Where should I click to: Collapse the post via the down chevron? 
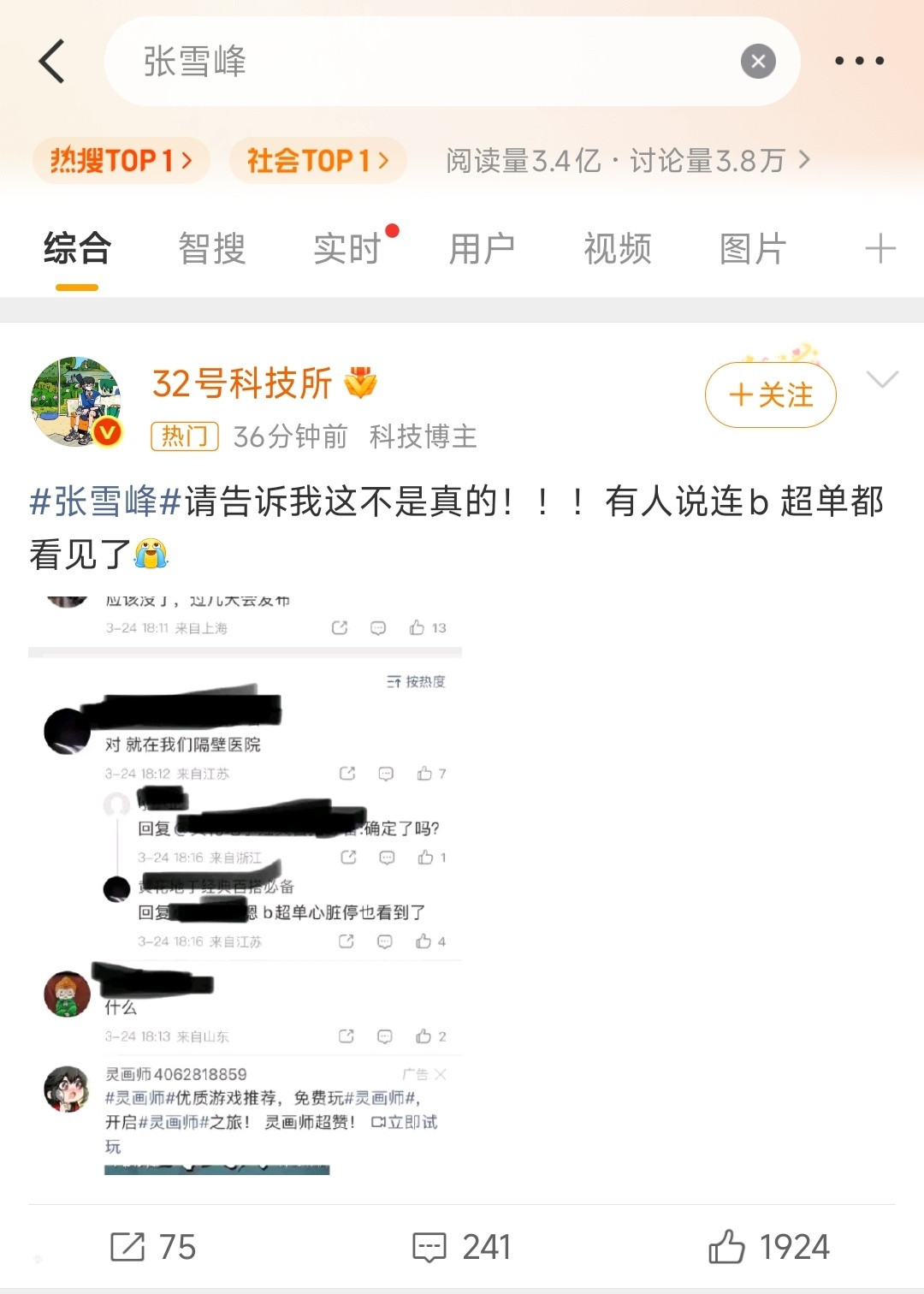pos(882,380)
